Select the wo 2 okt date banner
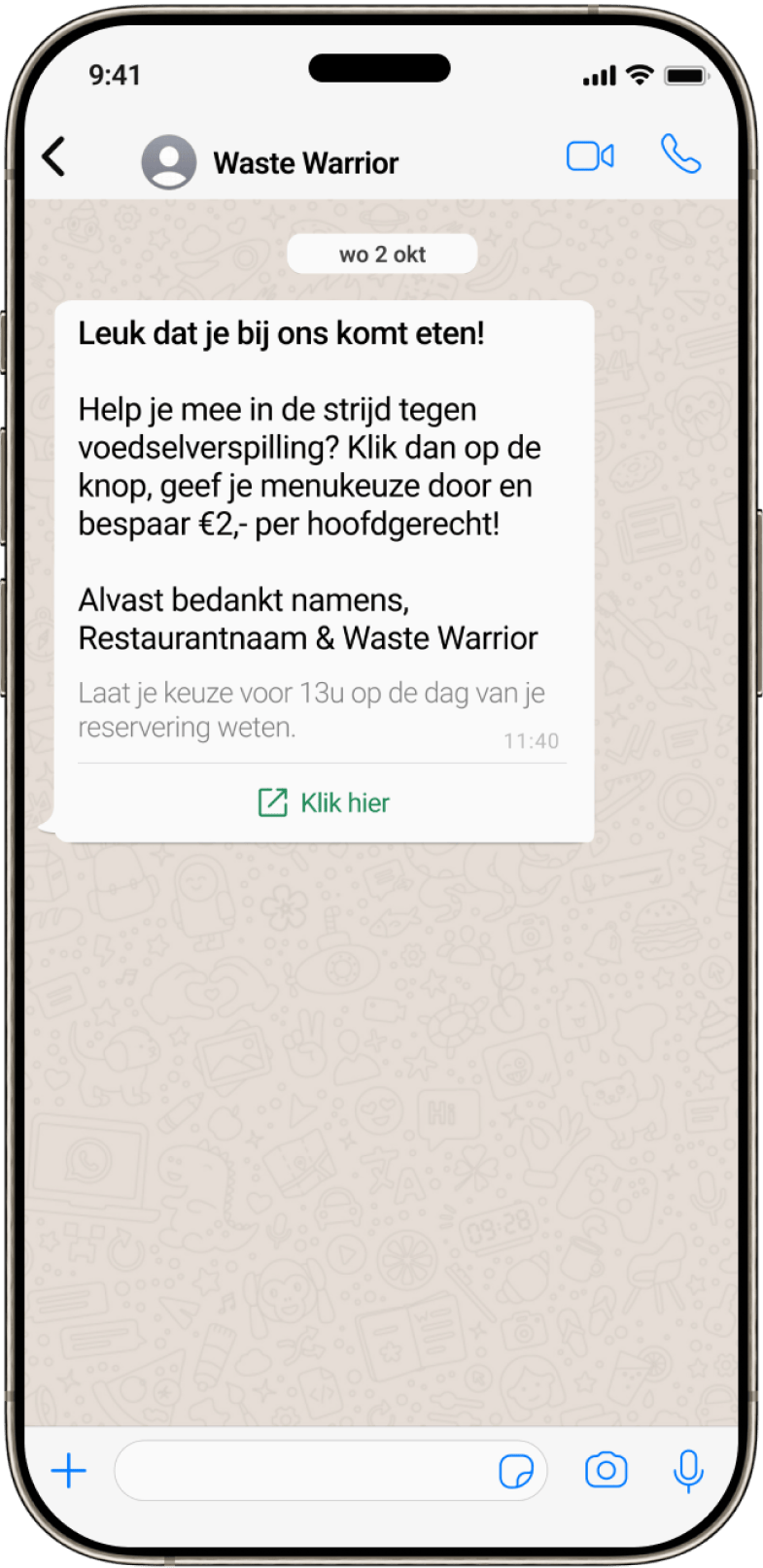The image size is (763, 1568). tap(382, 253)
